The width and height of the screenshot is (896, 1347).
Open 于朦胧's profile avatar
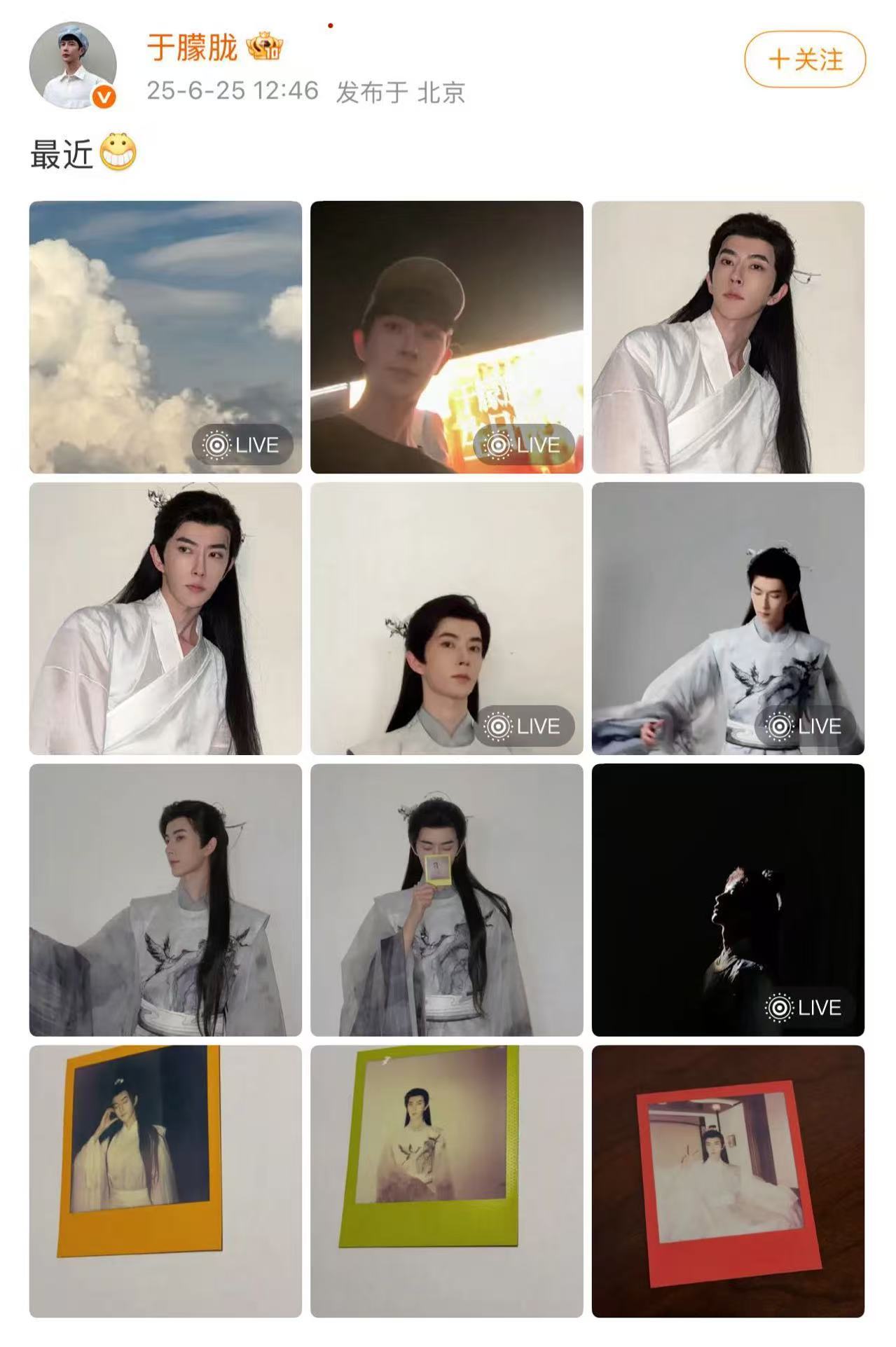coord(73,65)
